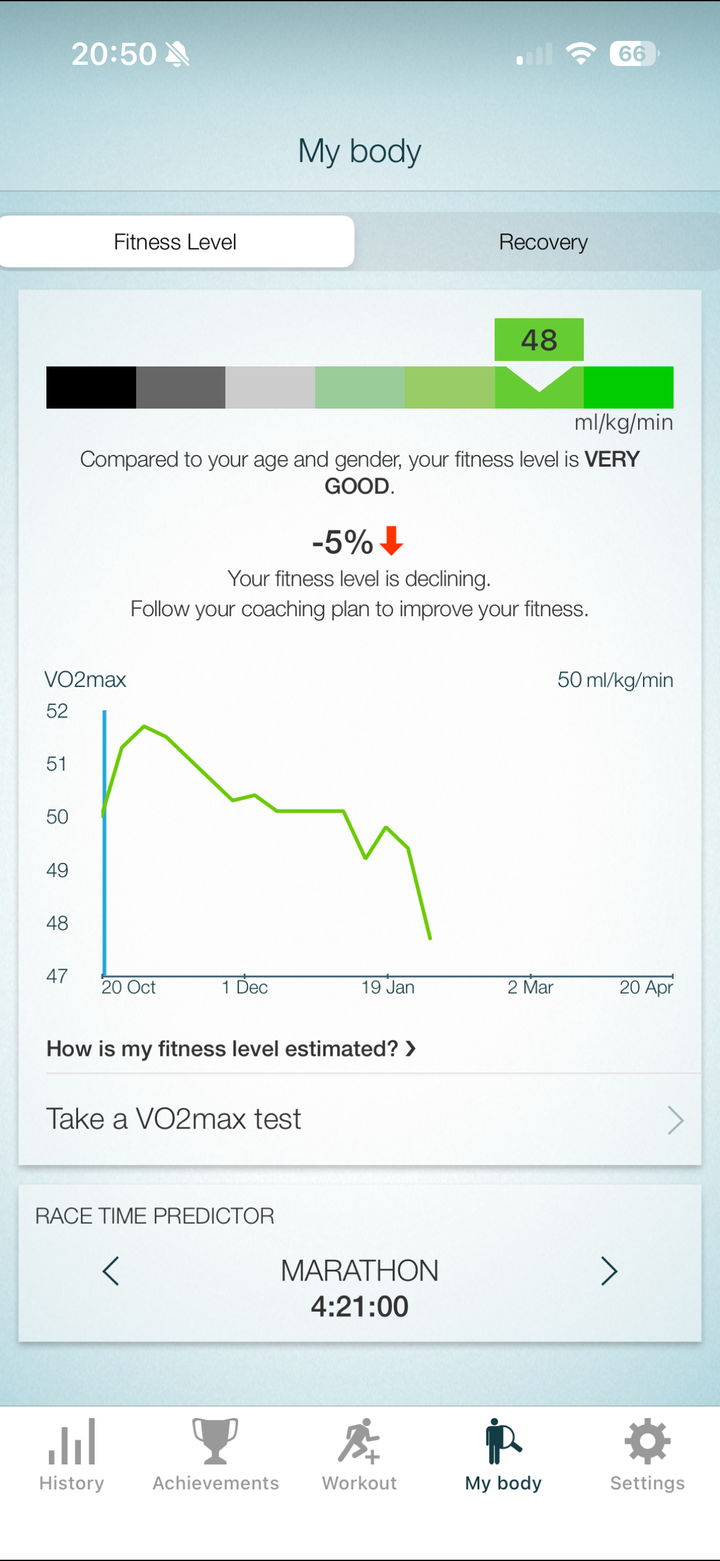Show previous race distance in predictor
Image resolution: width=720 pixels, height=1561 pixels.
[111, 1271]
